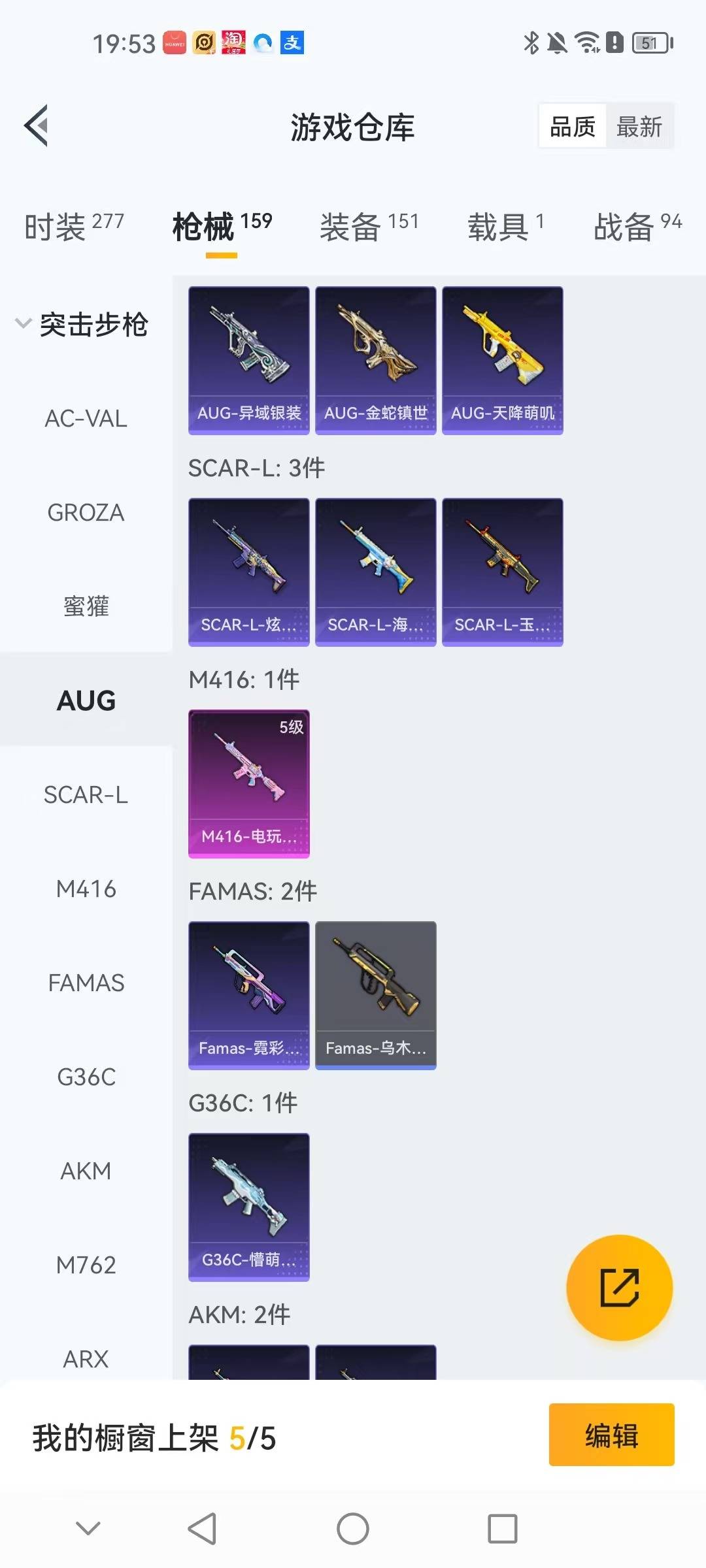706x1568 pixels.
Task: Switch to the 装备 tab
Action: [x=369, y=227]
